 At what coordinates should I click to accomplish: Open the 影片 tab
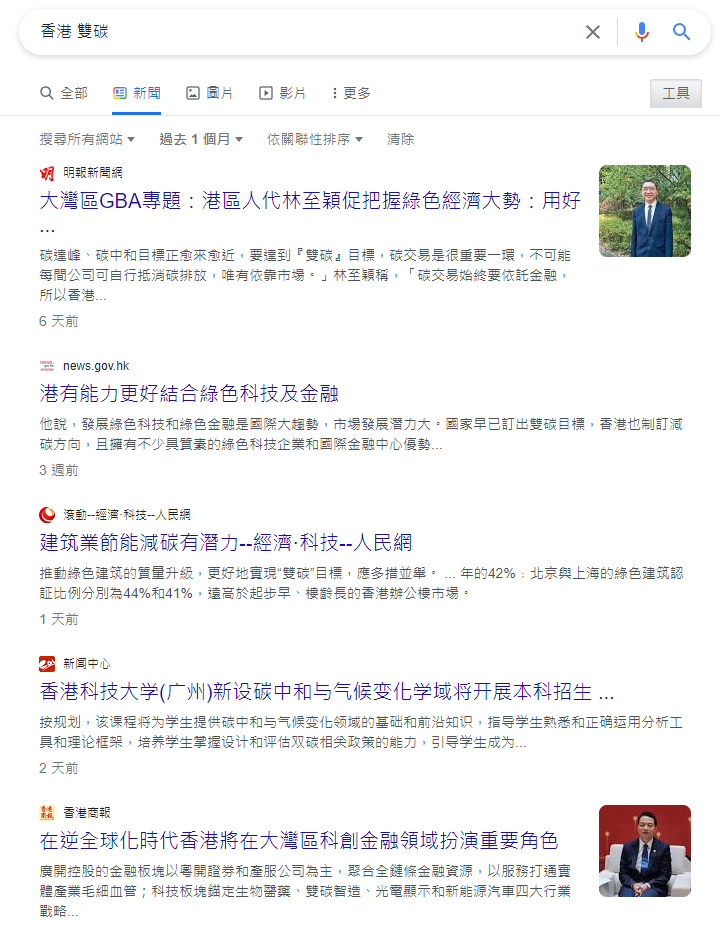282,93
